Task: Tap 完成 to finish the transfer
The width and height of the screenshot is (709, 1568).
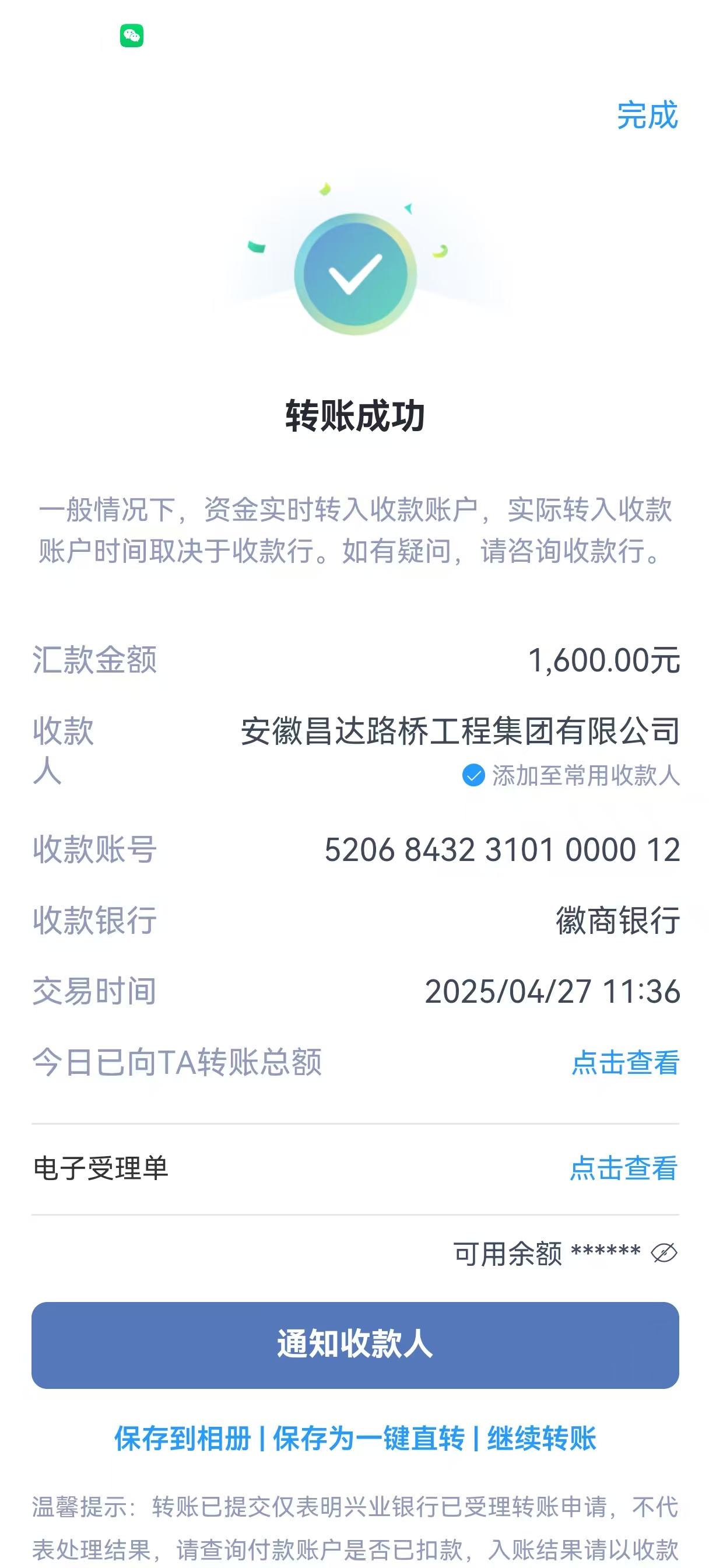Action: [x=647, y=115]
